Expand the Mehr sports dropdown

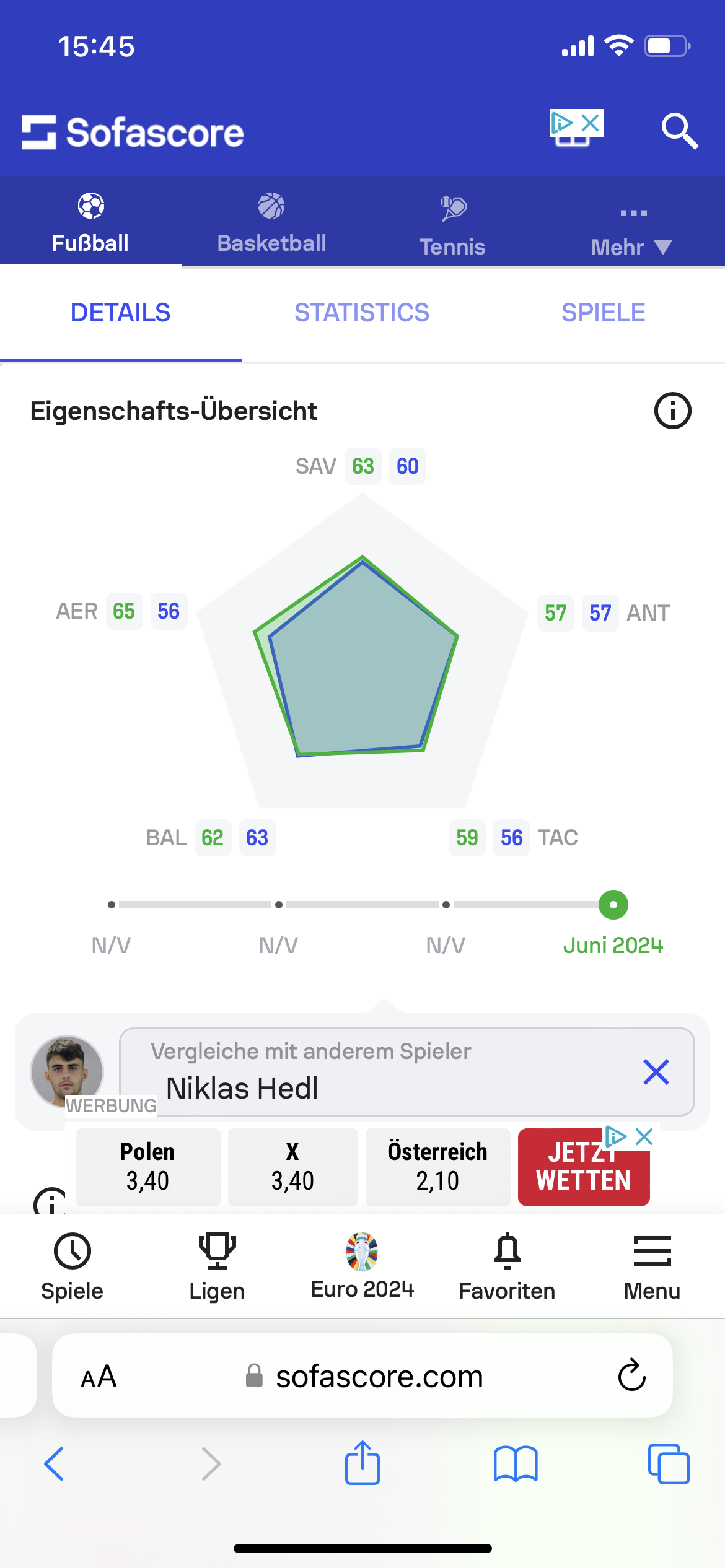pyautogui.click(x=631, y=232)
